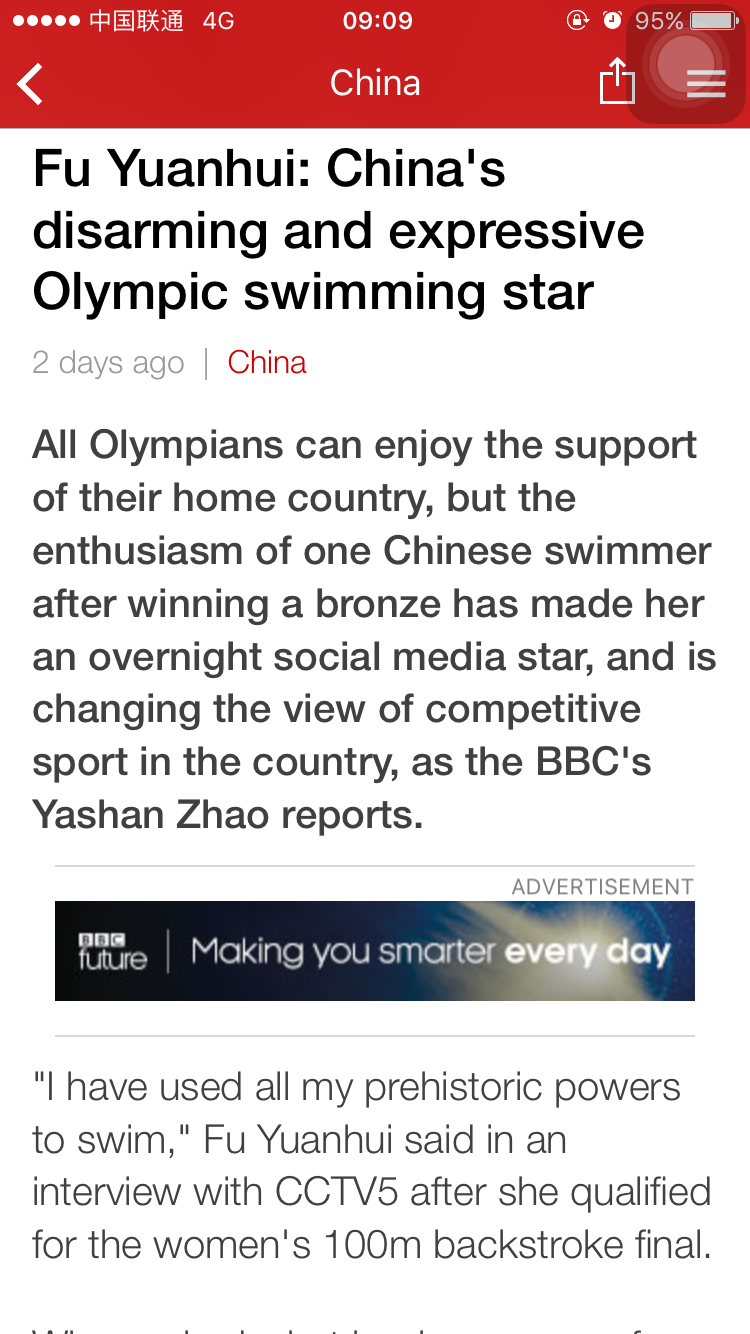
Task: Open the hamburger menu
Action: (x=706, y=84)
